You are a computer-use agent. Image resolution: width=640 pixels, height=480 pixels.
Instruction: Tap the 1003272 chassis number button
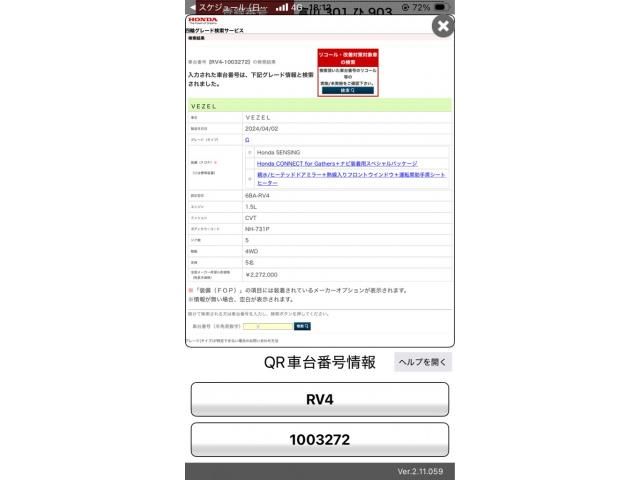(319, 439)
